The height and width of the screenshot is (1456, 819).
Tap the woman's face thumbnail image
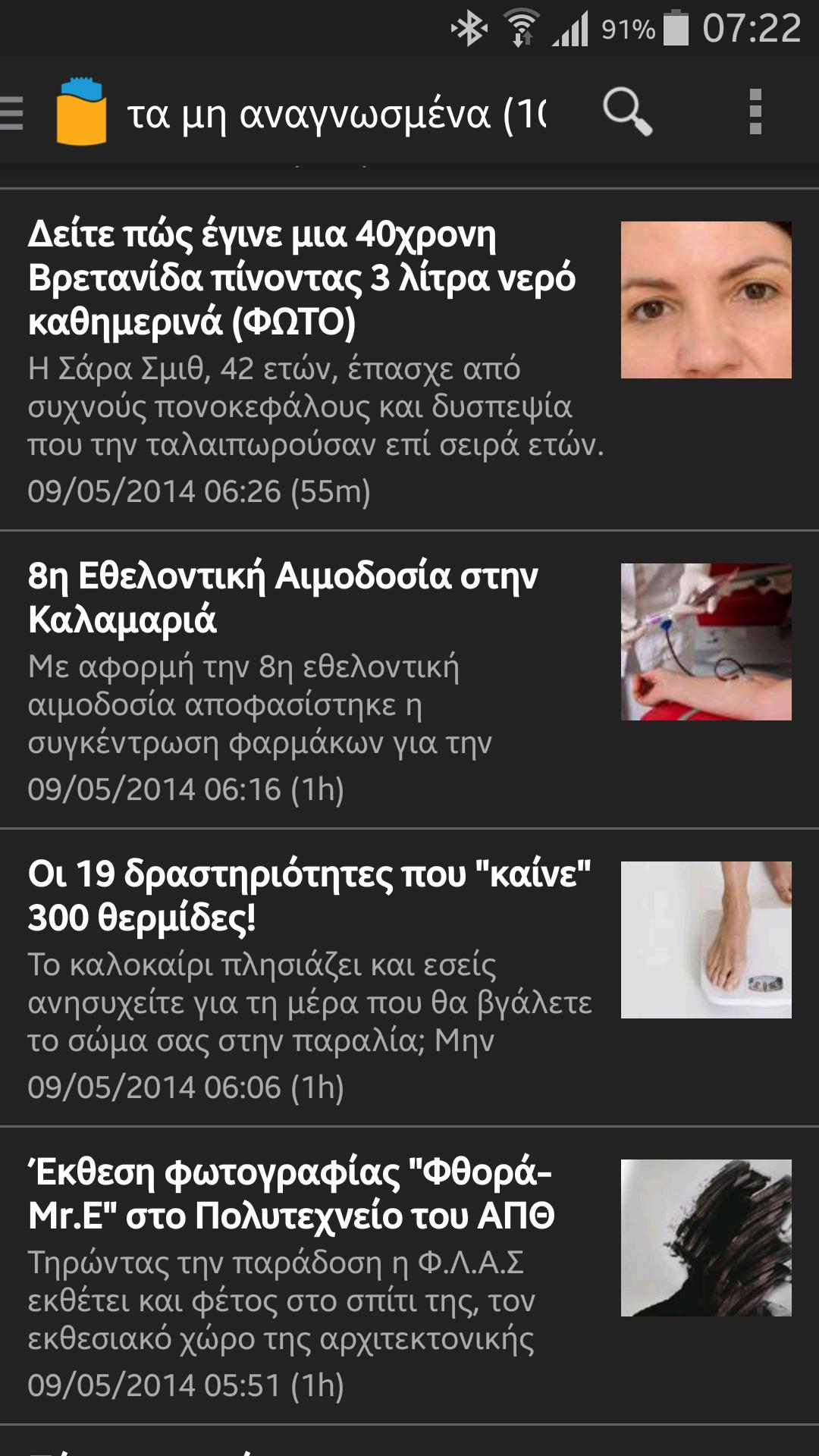point(705,300)
